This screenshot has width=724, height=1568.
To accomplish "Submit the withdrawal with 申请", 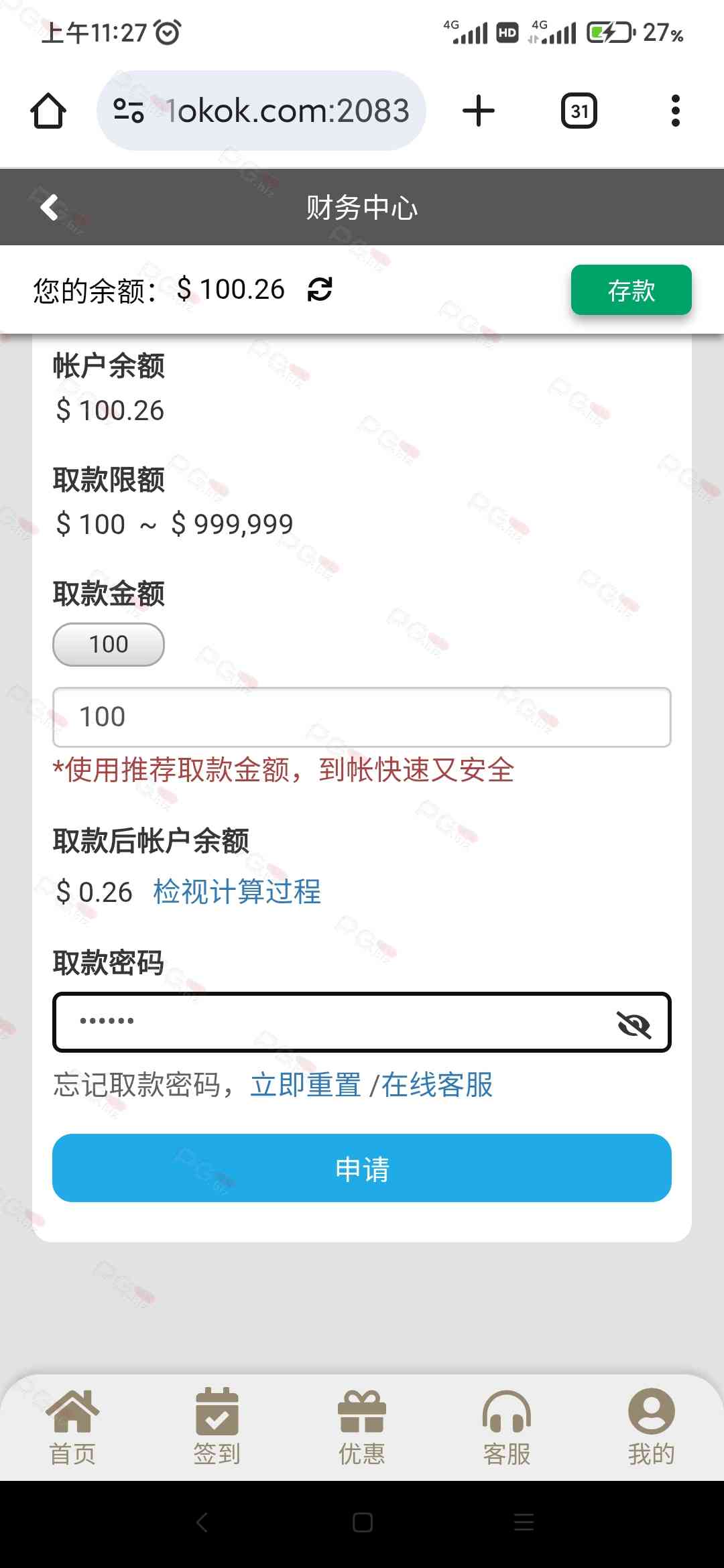I will (x=362, y=1168).
